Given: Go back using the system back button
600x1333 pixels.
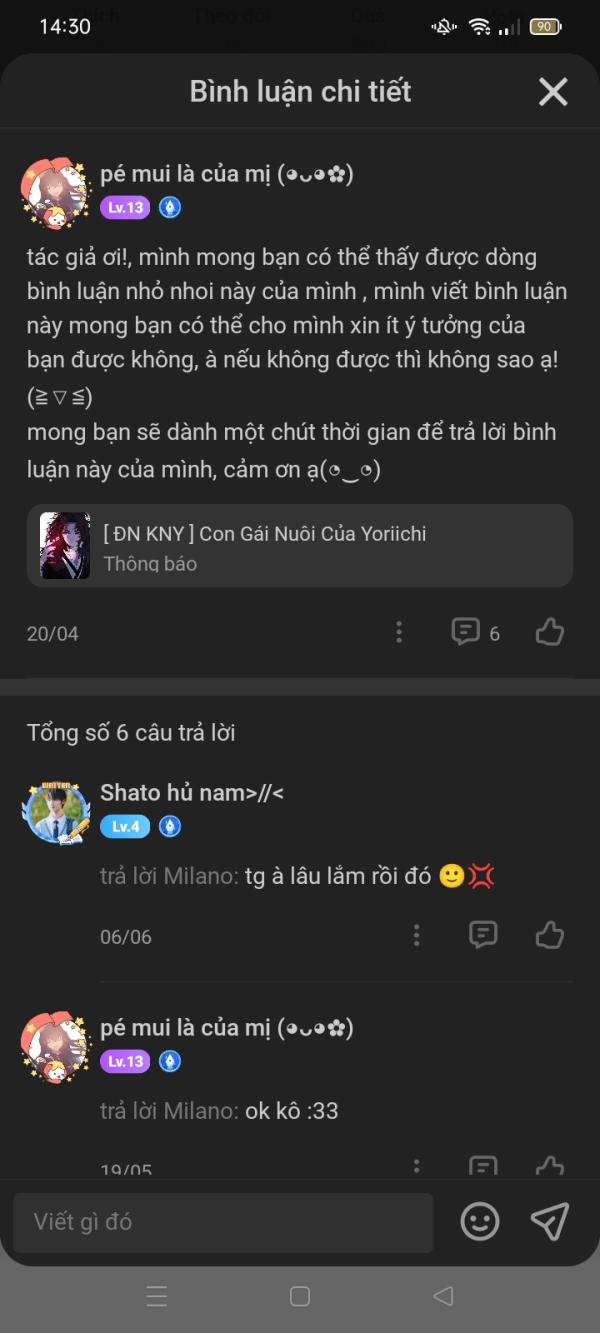Looking at the screenshot, I should pos(443,1297).
